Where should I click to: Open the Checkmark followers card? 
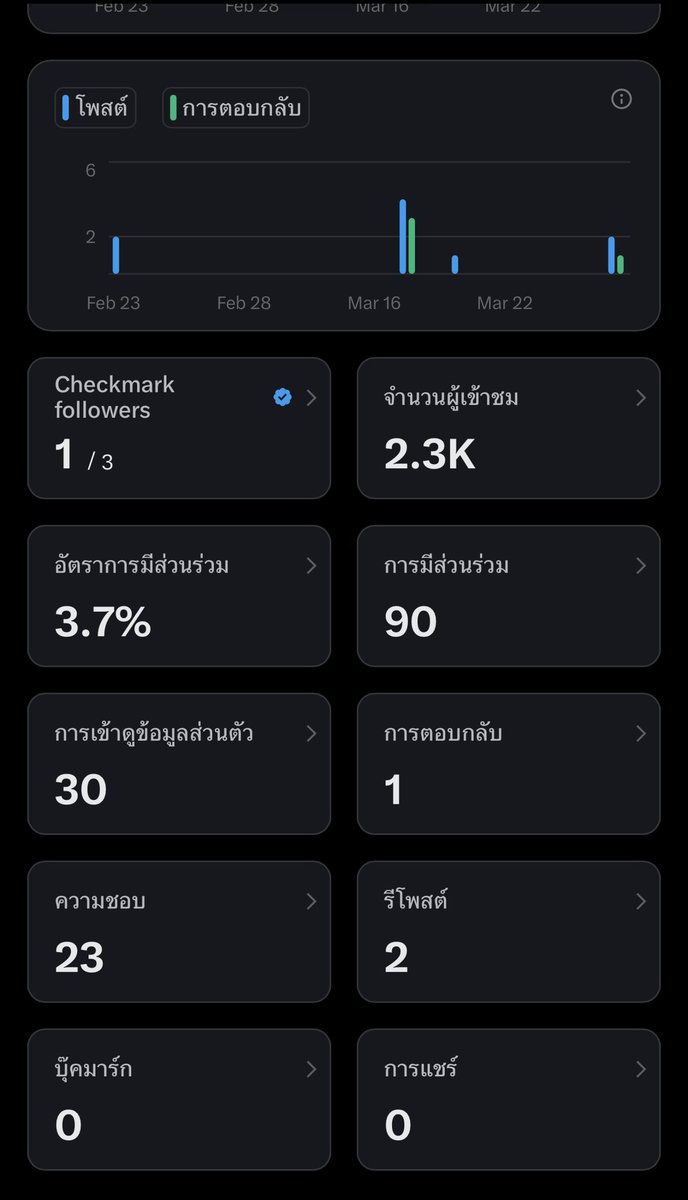pos(179,428)
